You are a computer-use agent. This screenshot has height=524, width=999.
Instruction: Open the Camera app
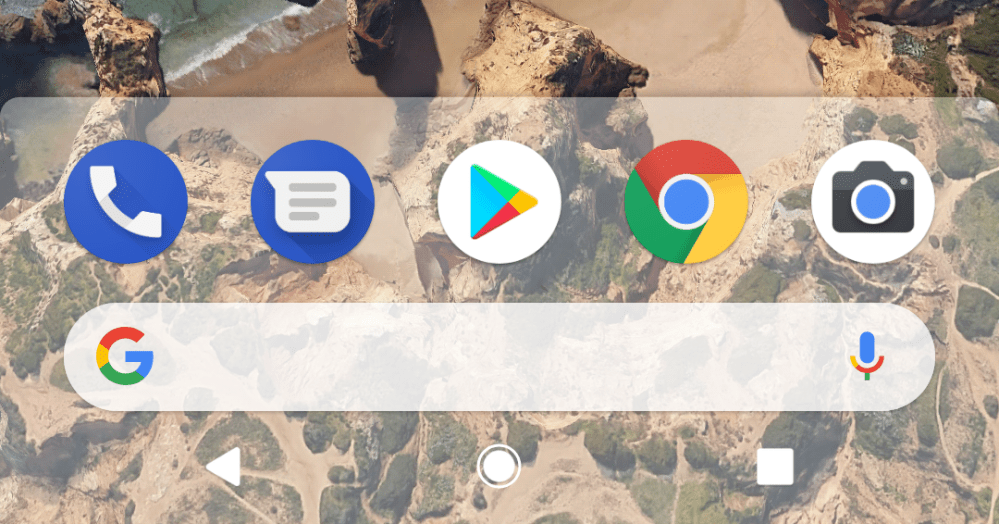pyautogui.click(x=873, y=202)
